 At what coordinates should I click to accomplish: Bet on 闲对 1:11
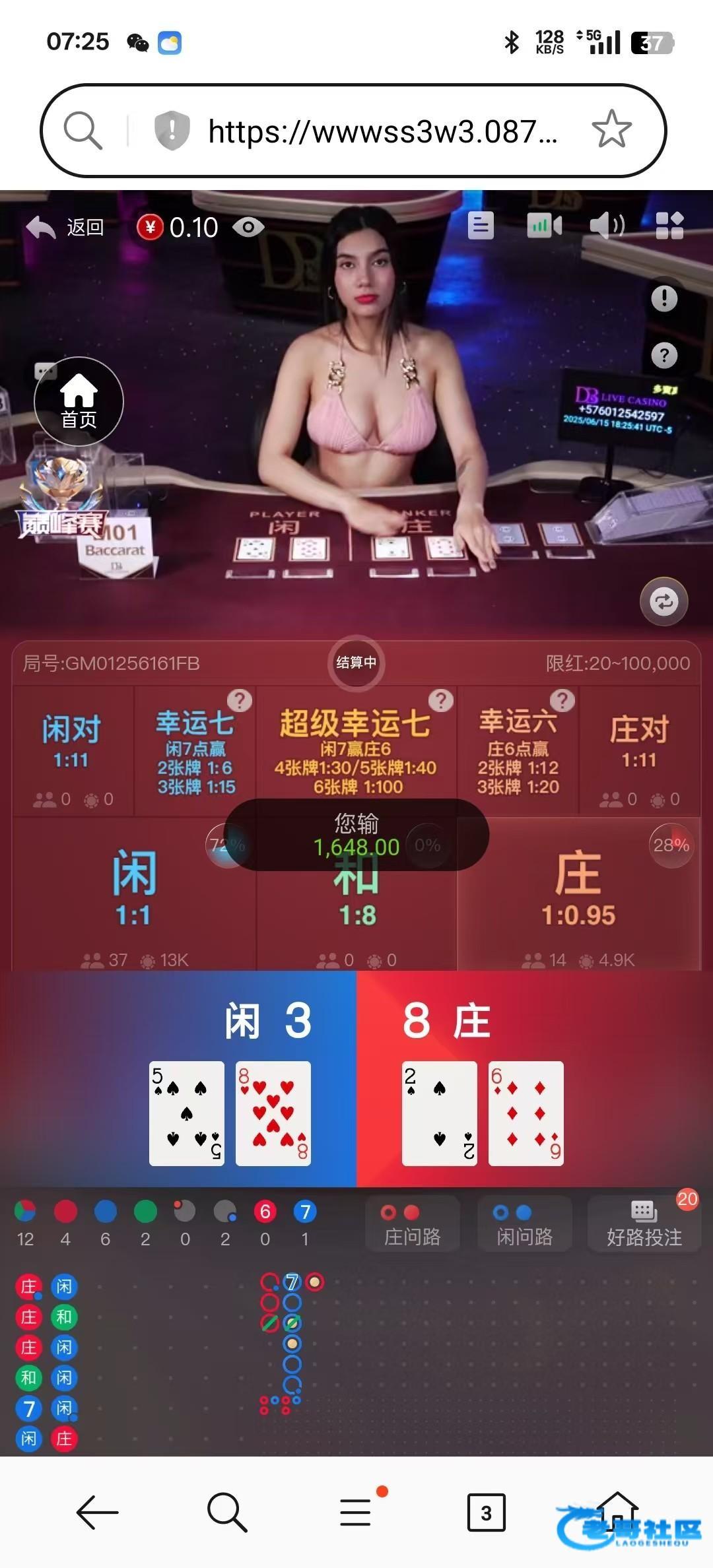tap(72, 749)
